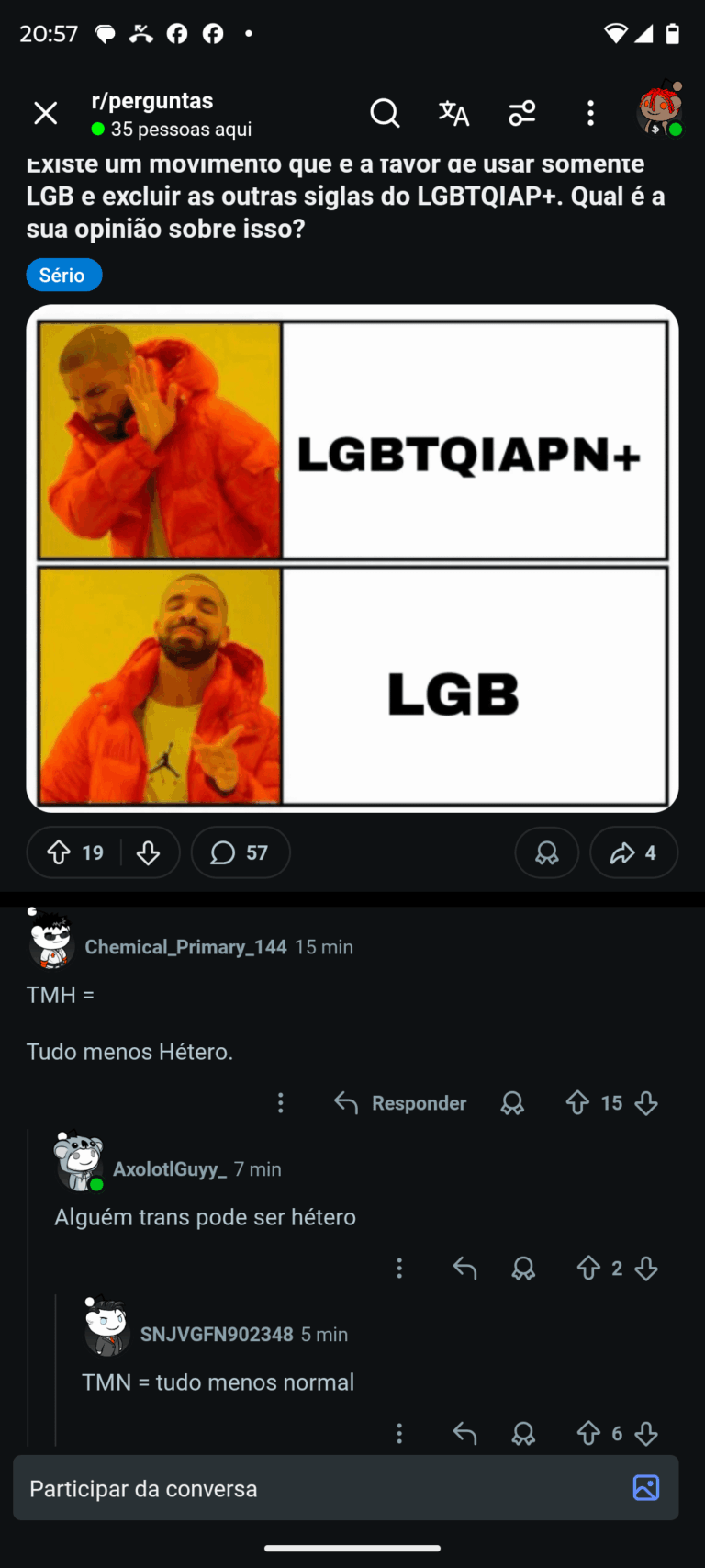
Task: Open the r/perguntas community
Action: pyautogui.click(x=152, y=101)
